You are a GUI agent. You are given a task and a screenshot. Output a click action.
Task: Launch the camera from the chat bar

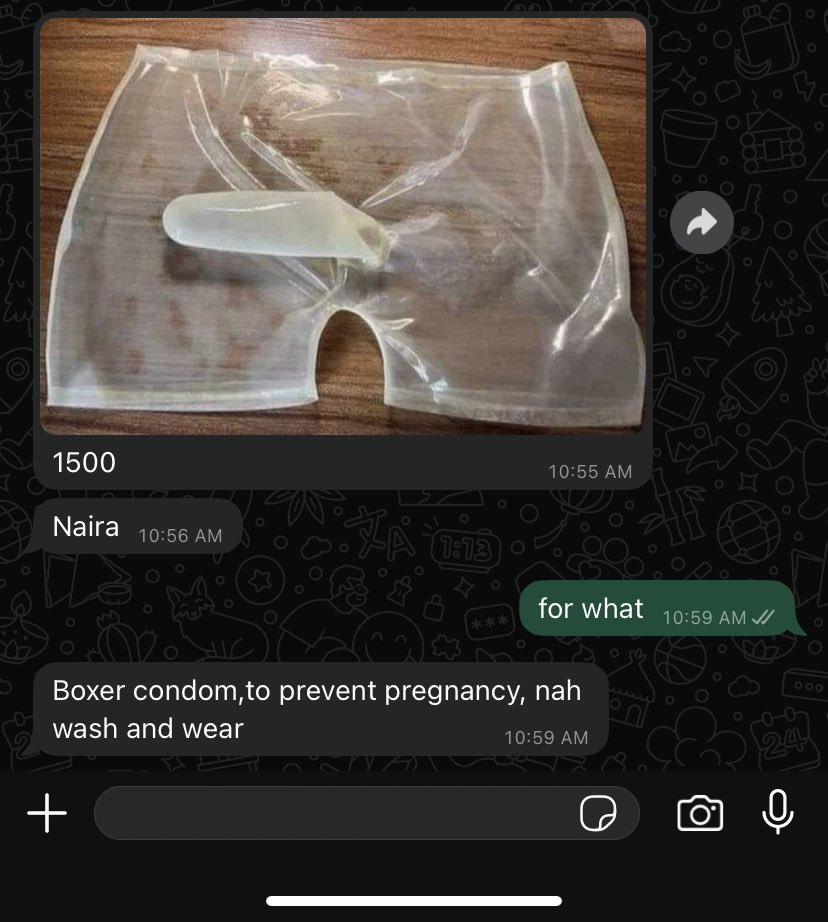point(700,813)
